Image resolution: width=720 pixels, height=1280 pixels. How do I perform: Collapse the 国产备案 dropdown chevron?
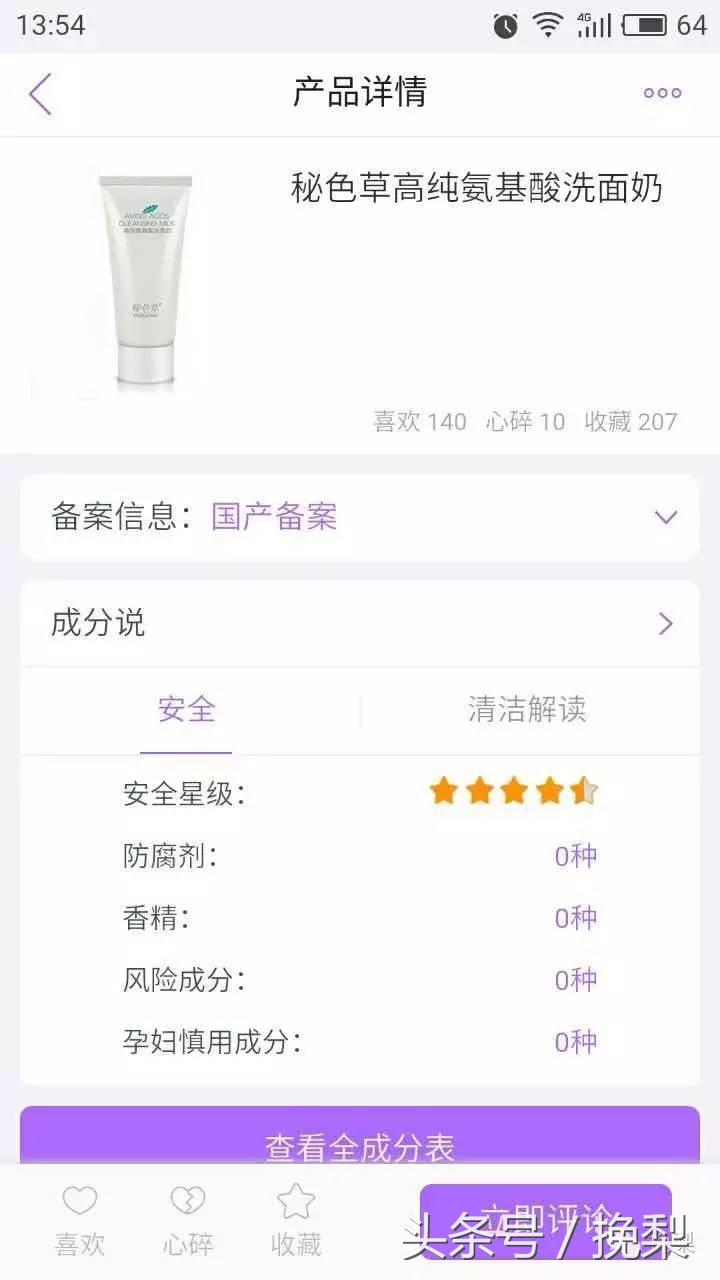click(x=666, y=517)
